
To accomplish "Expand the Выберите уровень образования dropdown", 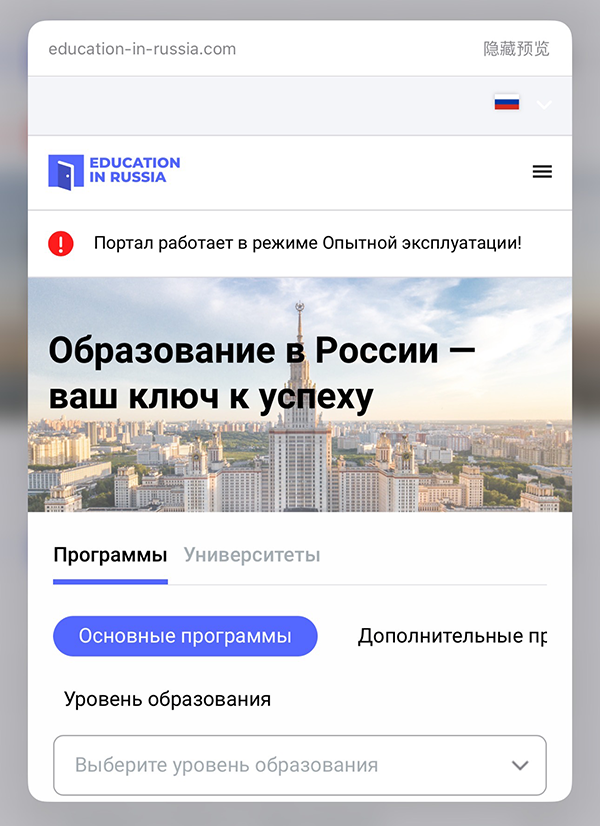I will (299, 765).
